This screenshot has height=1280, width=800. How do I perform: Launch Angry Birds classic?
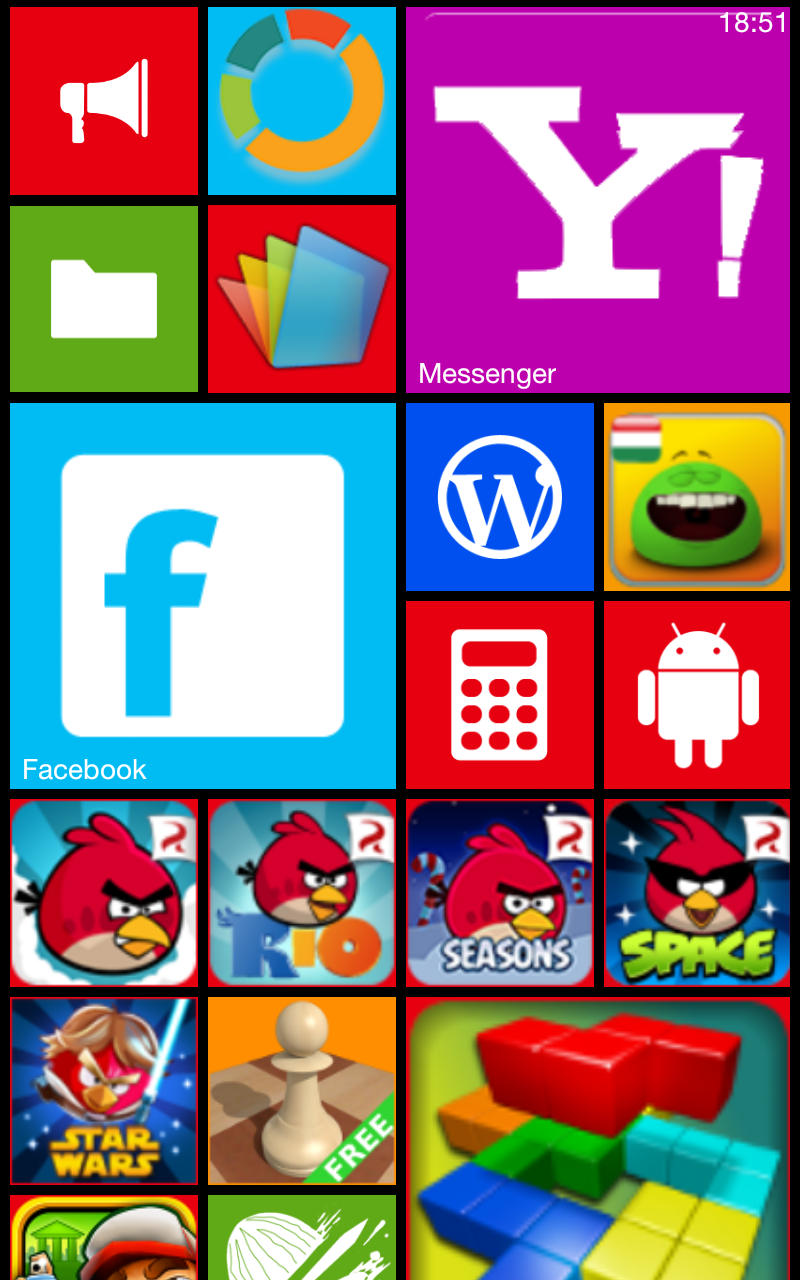tap(103, 892)
